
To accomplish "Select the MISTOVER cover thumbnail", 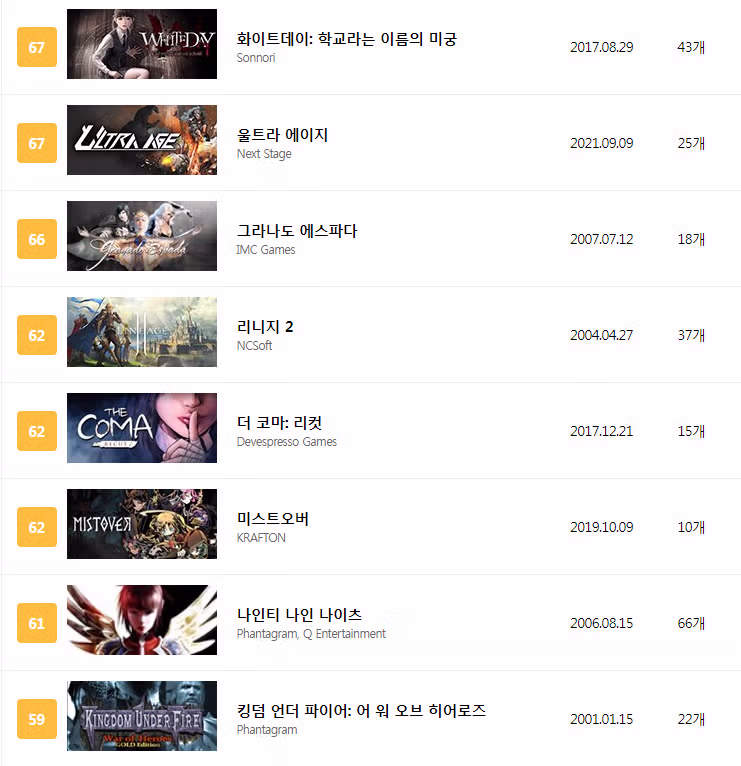I will point(141,524).
